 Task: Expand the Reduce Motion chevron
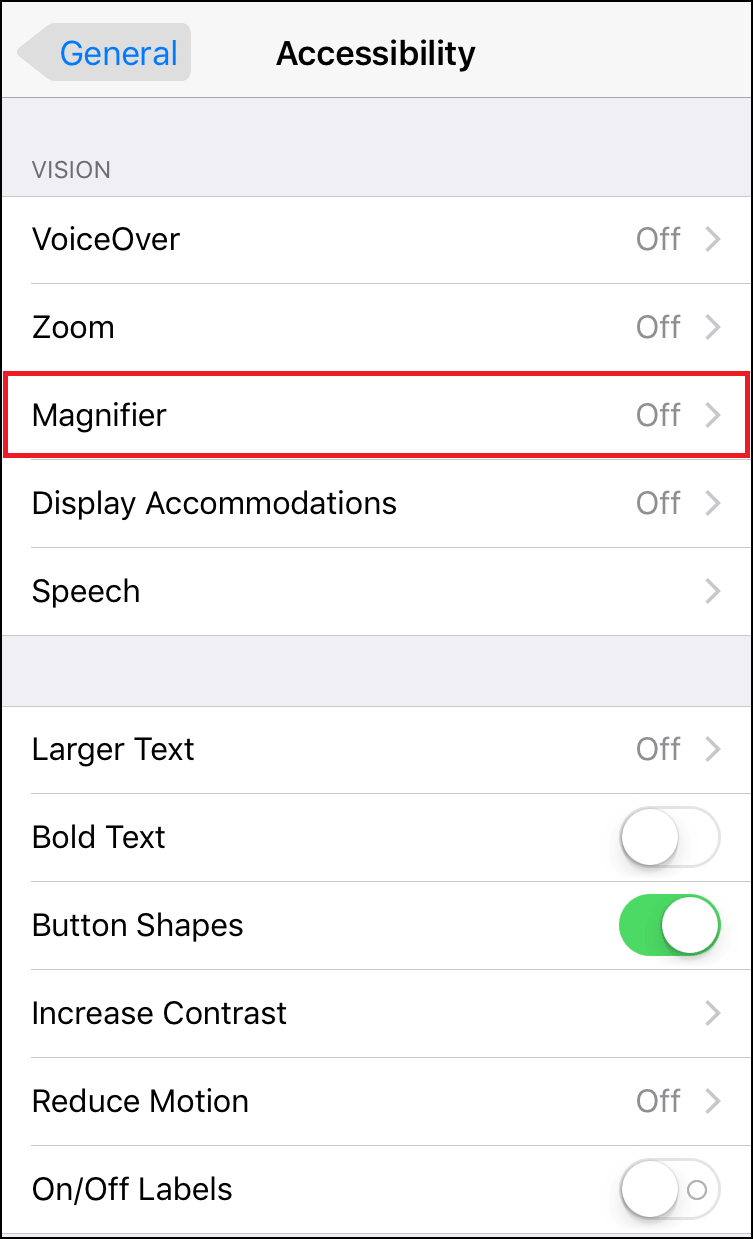tap(713, 1101)
